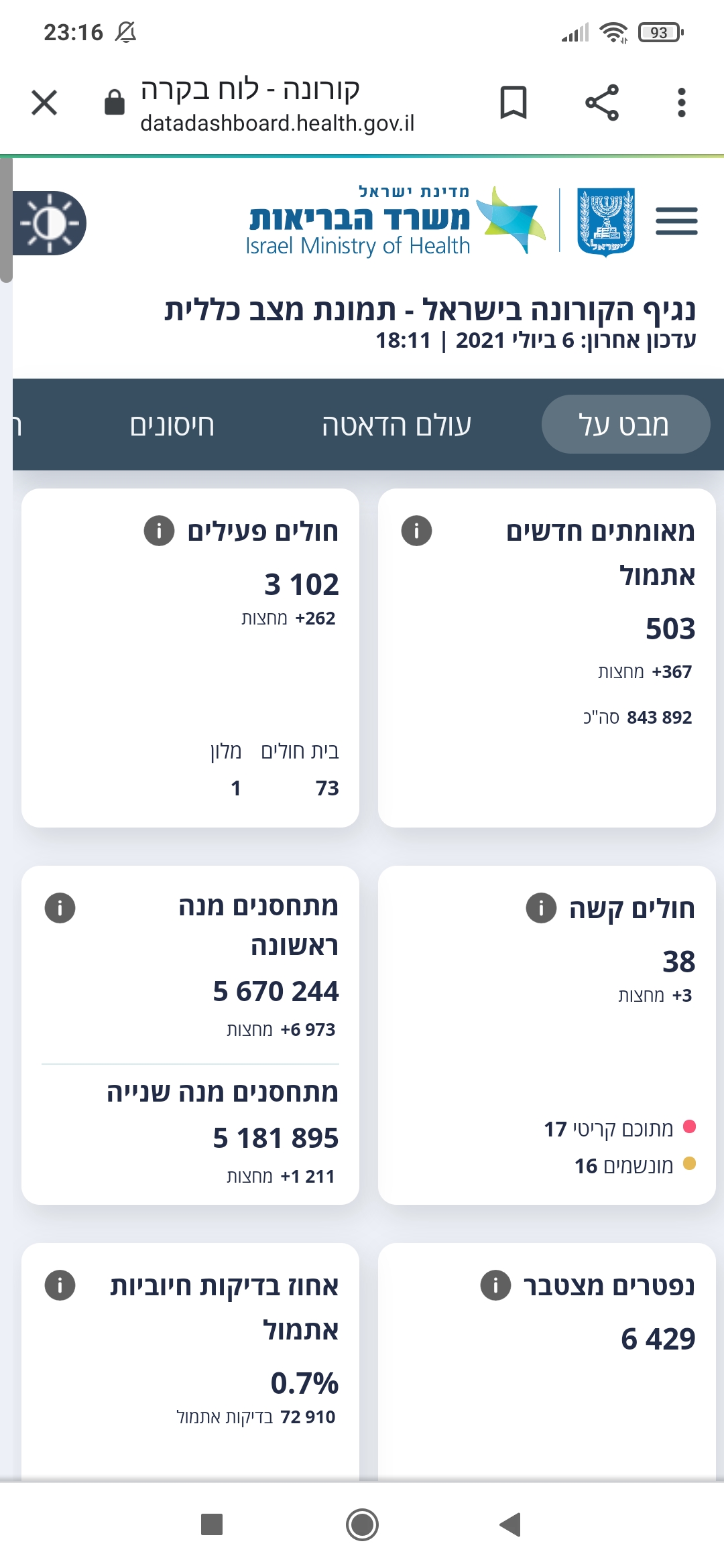
Task: Show info for חולים קשה
Action: point(541,908)
